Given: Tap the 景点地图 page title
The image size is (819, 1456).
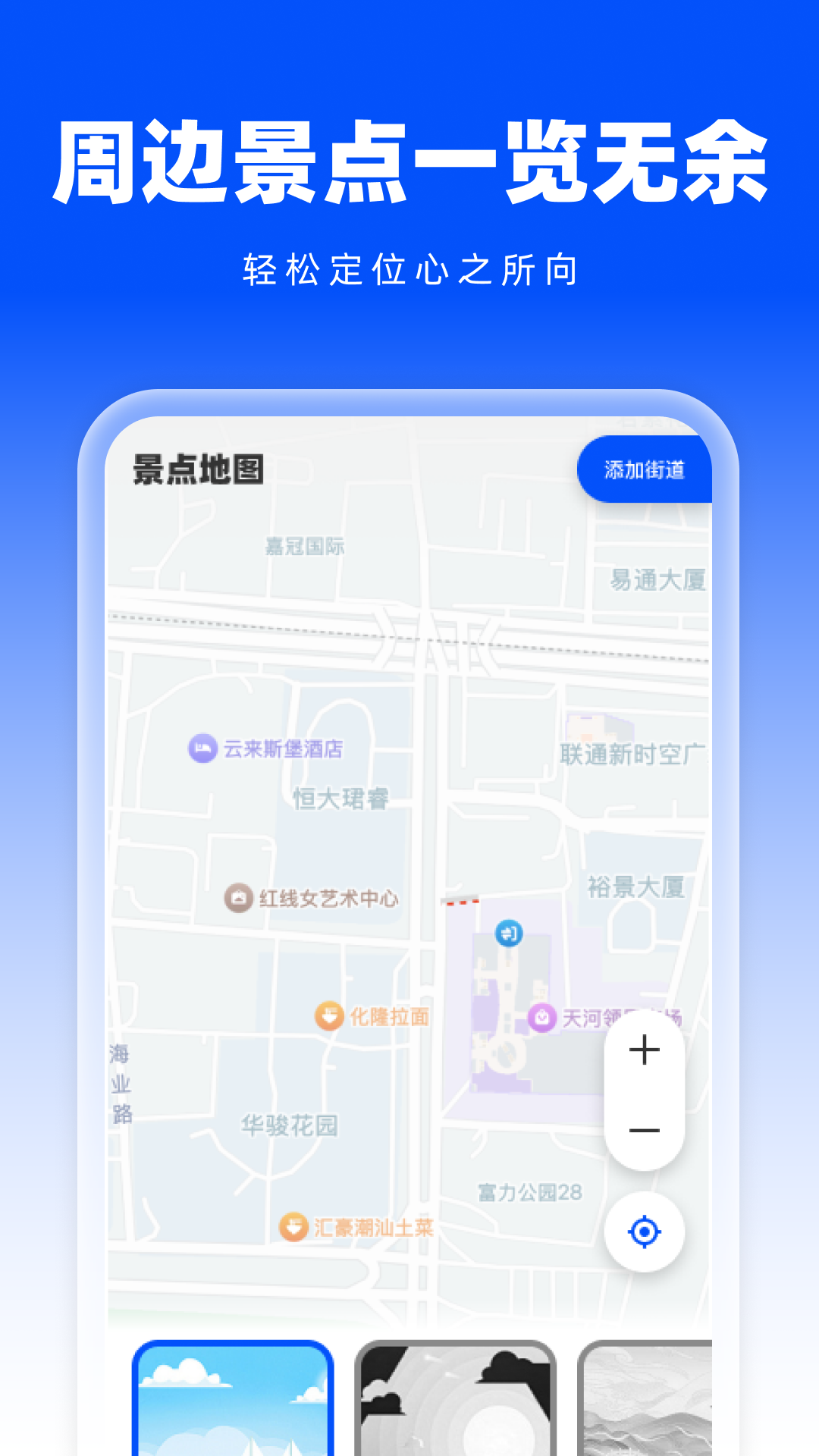Looking at the screenshot, I should point(196,469).
